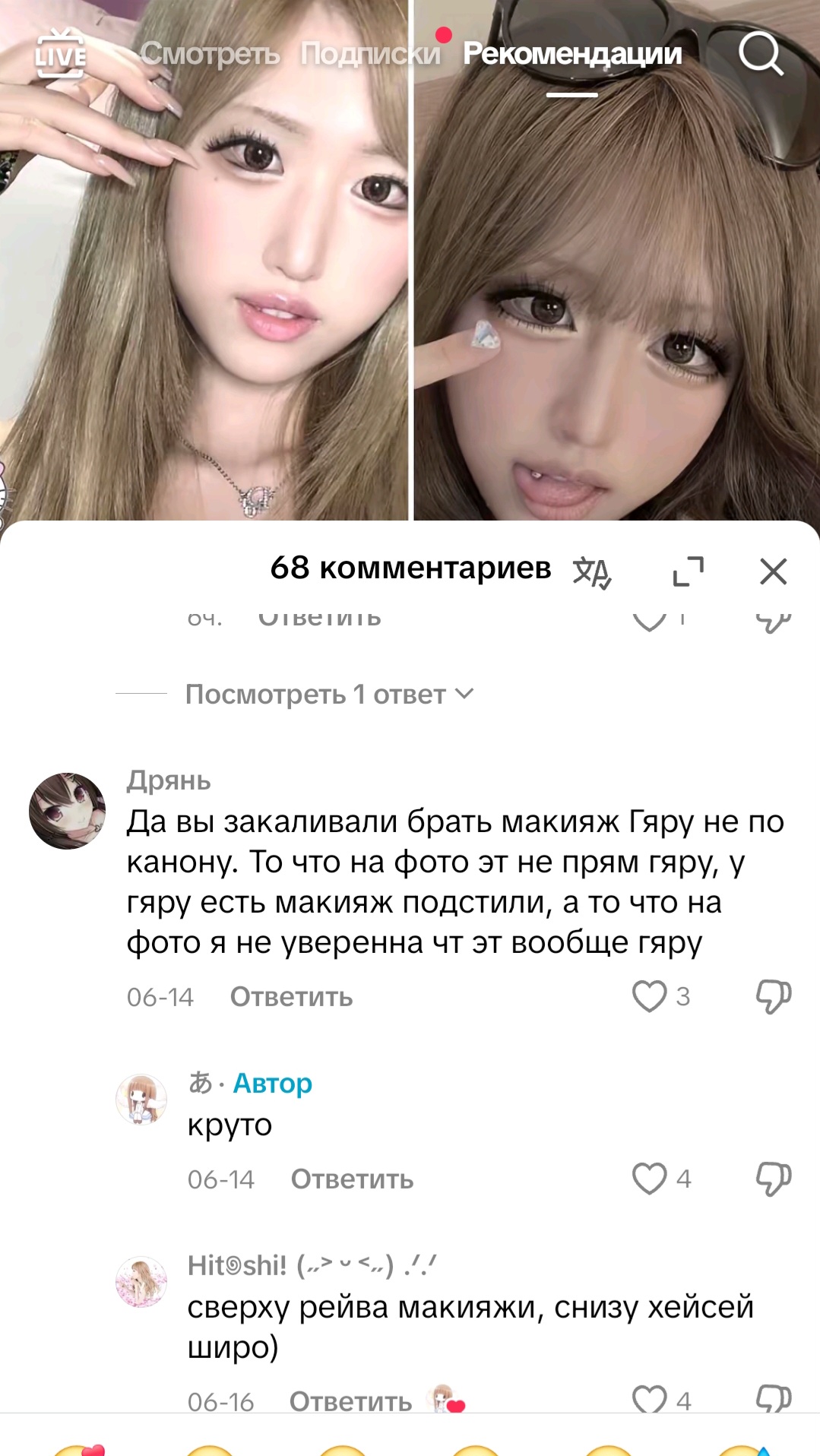Dislike the author's круто comment
820x1456 pixels.
pos(774,1179)
